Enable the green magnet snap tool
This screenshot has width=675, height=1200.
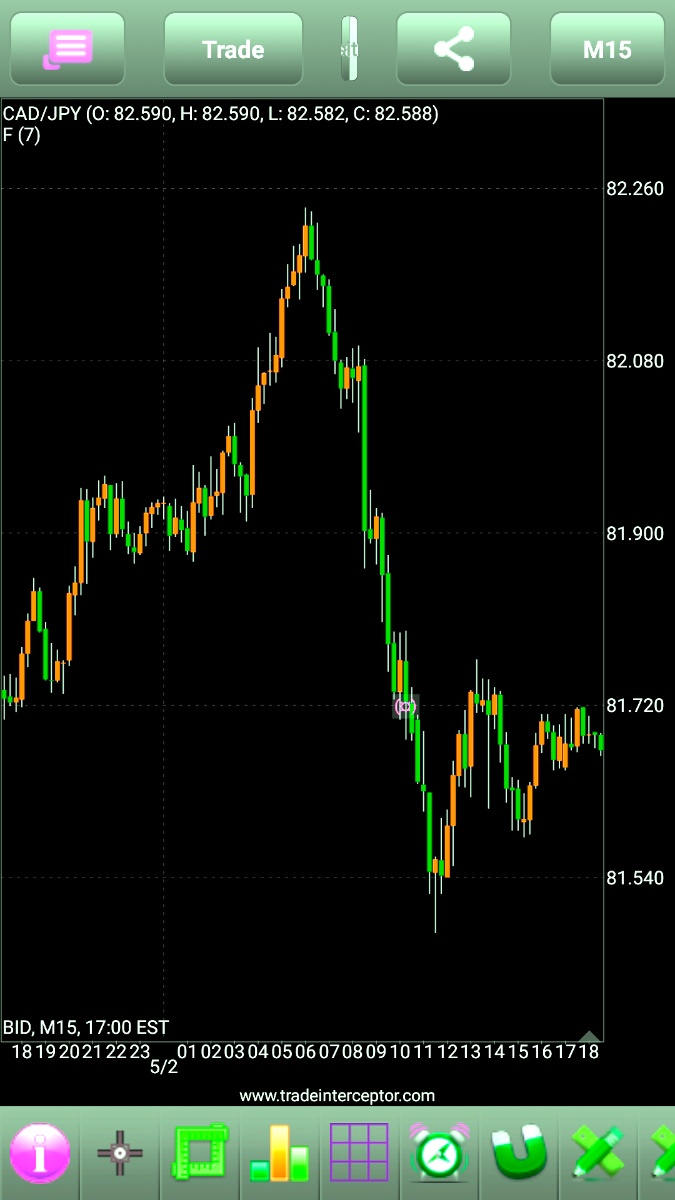click(x=520, y=1153)
